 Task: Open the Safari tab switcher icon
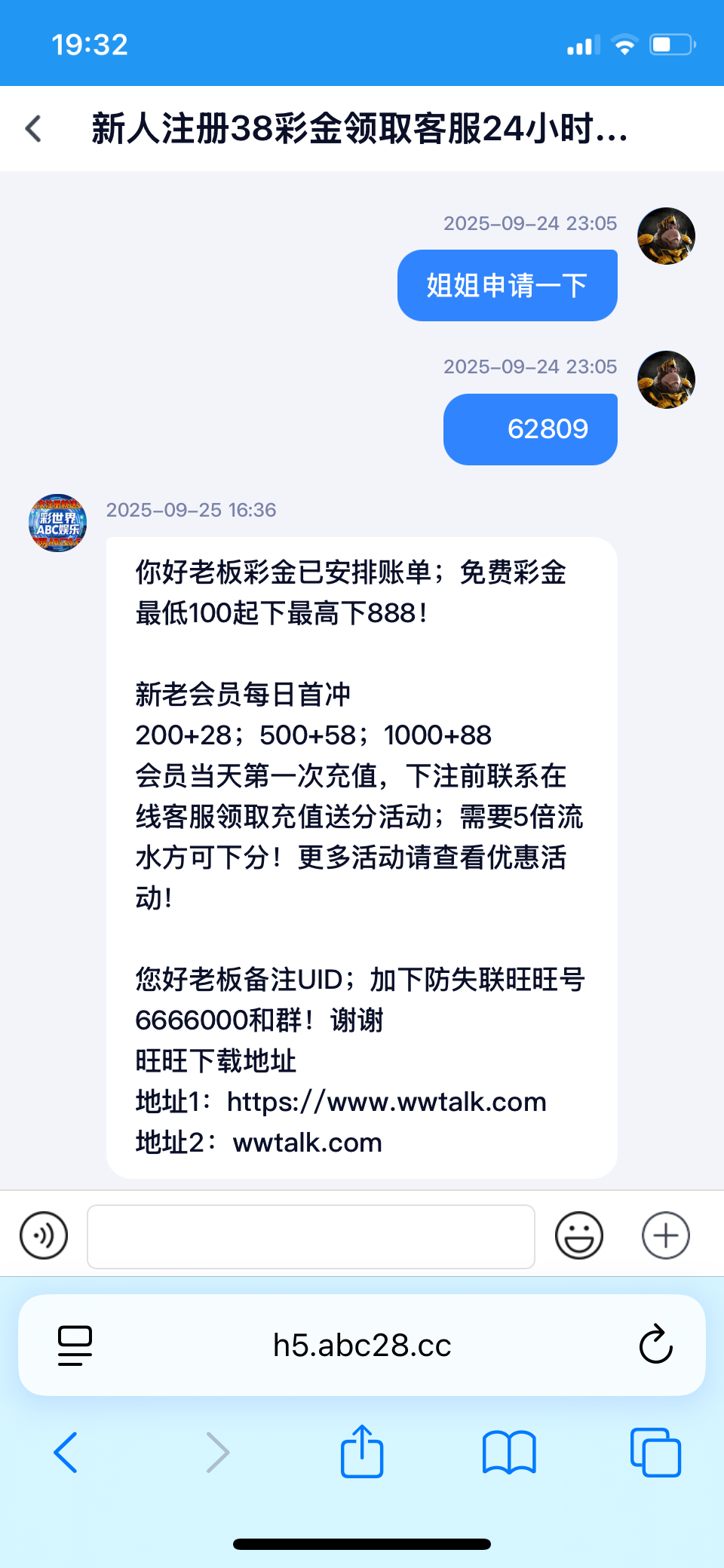point(655,1450)
